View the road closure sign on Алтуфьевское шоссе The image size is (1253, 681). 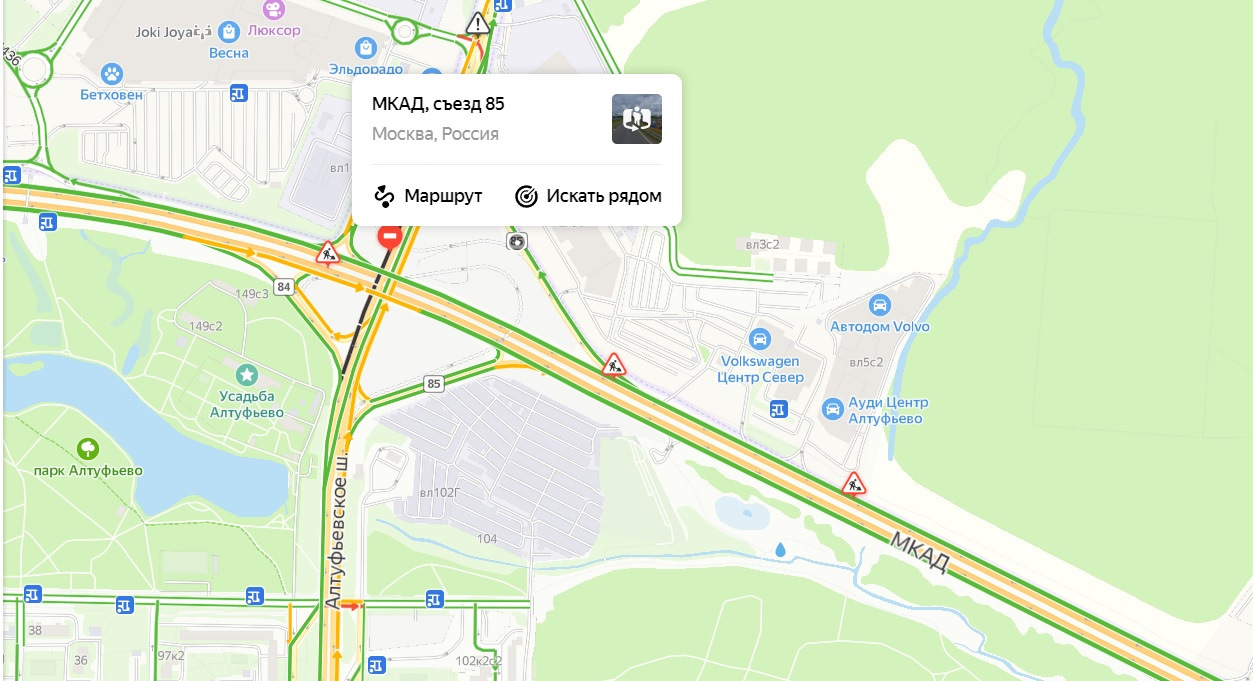[389, 237]
